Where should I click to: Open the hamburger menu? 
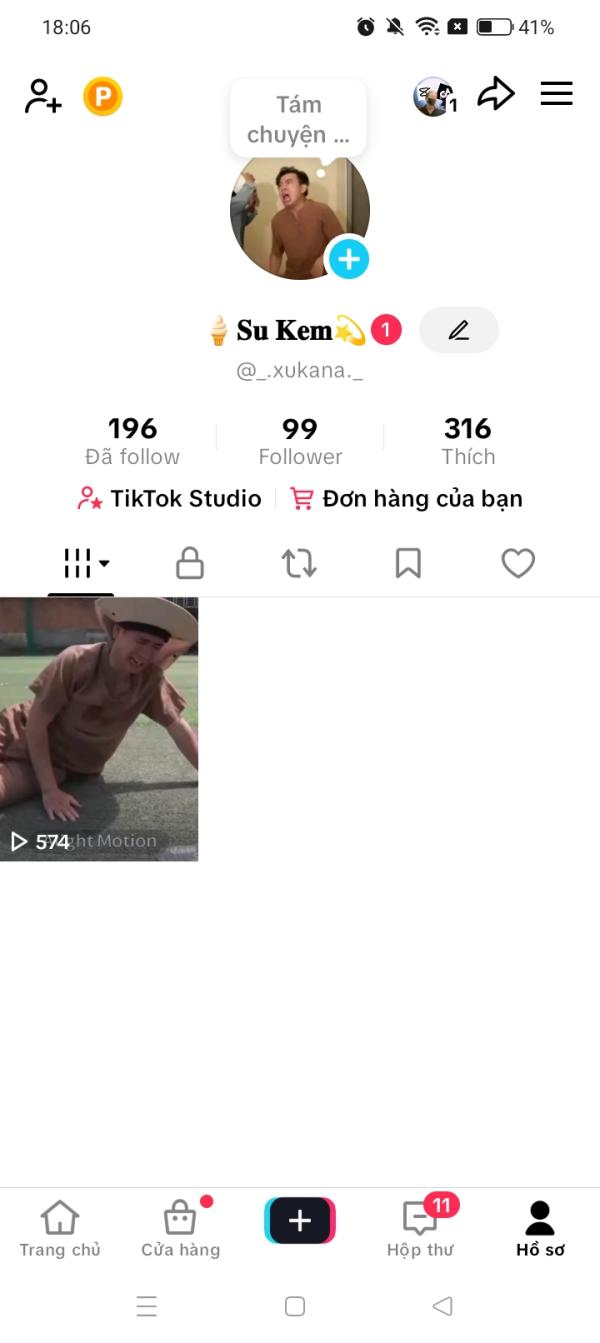click(556, 94)
